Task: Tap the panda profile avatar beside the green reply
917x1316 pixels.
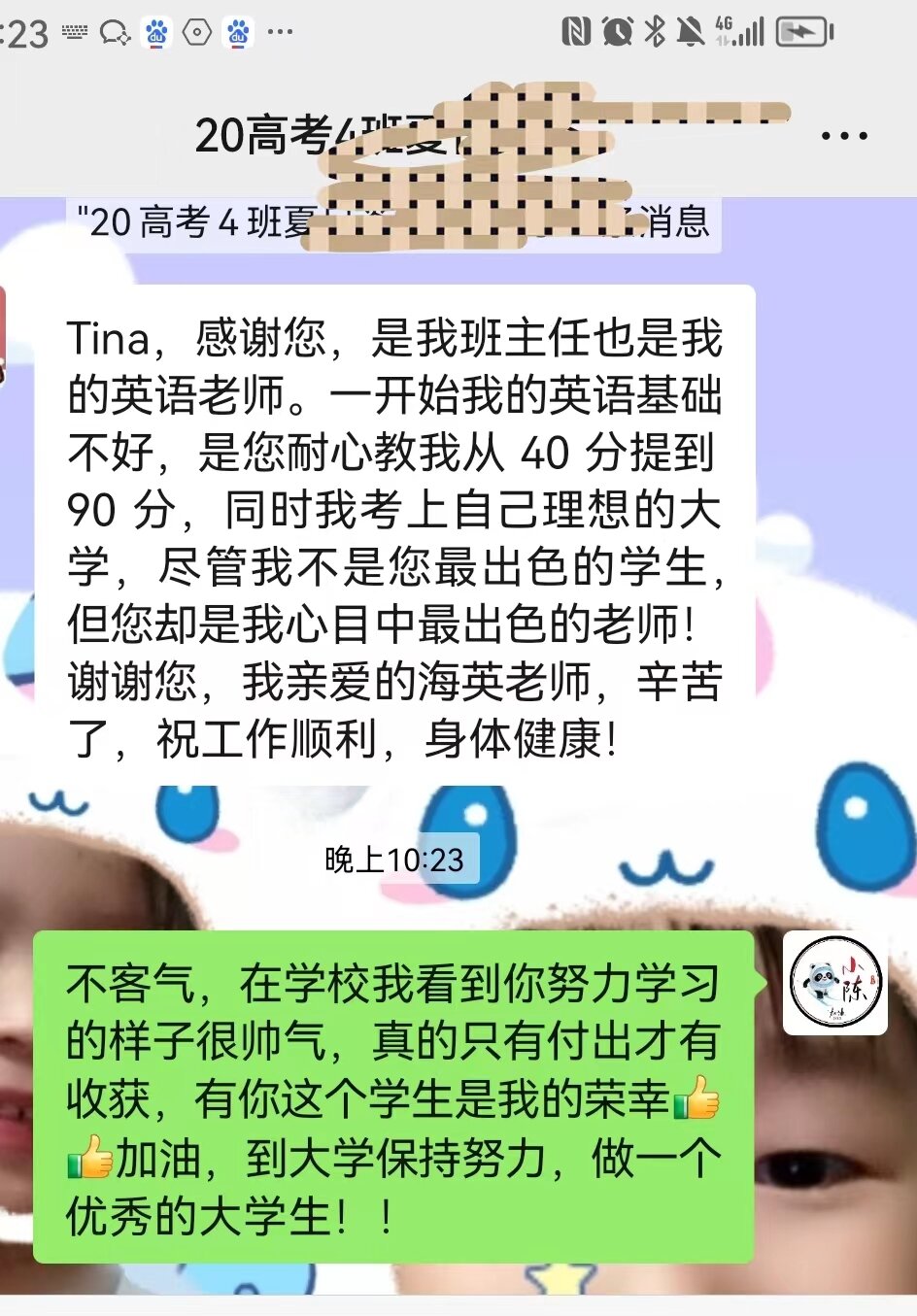Action: coord(834,983)
